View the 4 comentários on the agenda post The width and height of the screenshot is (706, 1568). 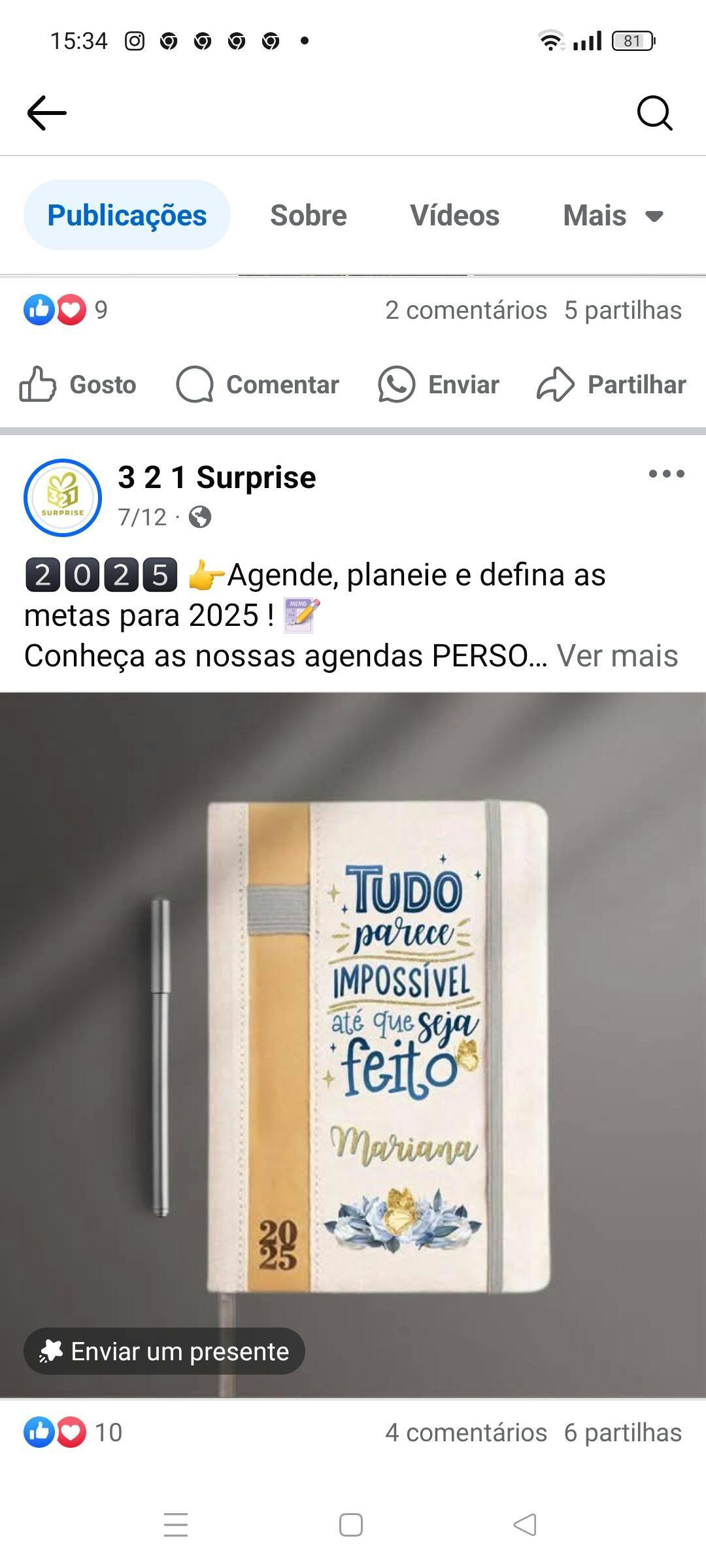pyautogui.click(x=465, y=1432)
